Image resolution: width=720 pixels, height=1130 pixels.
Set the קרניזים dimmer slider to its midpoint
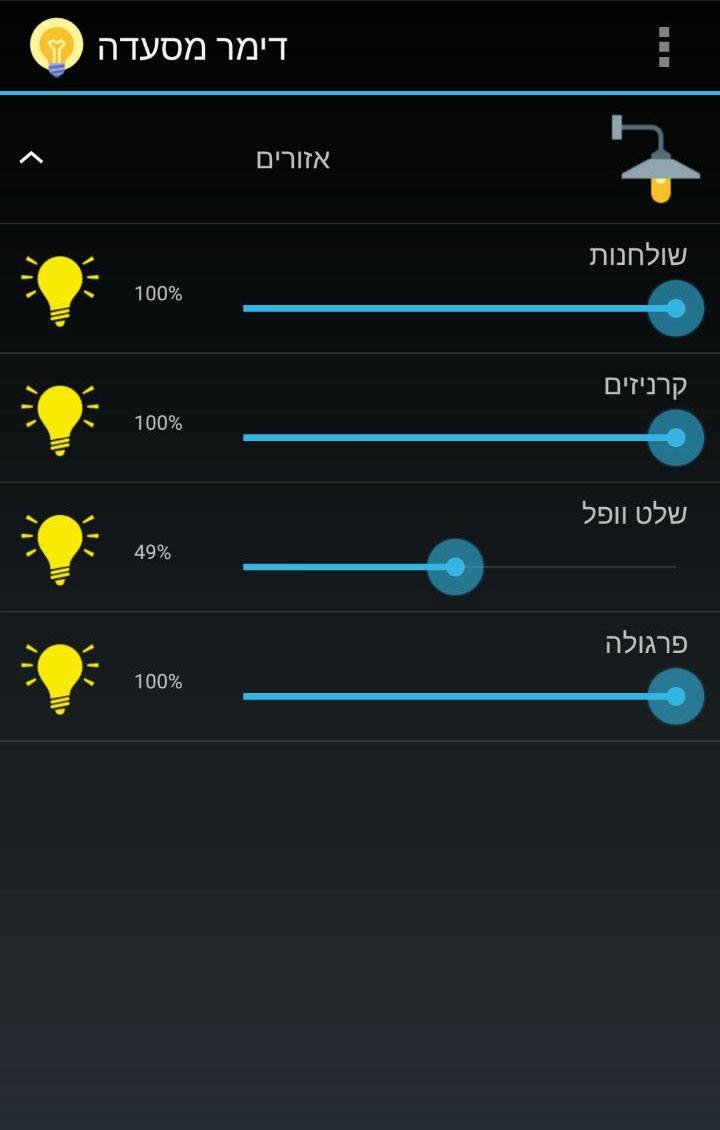coord(459,437)
